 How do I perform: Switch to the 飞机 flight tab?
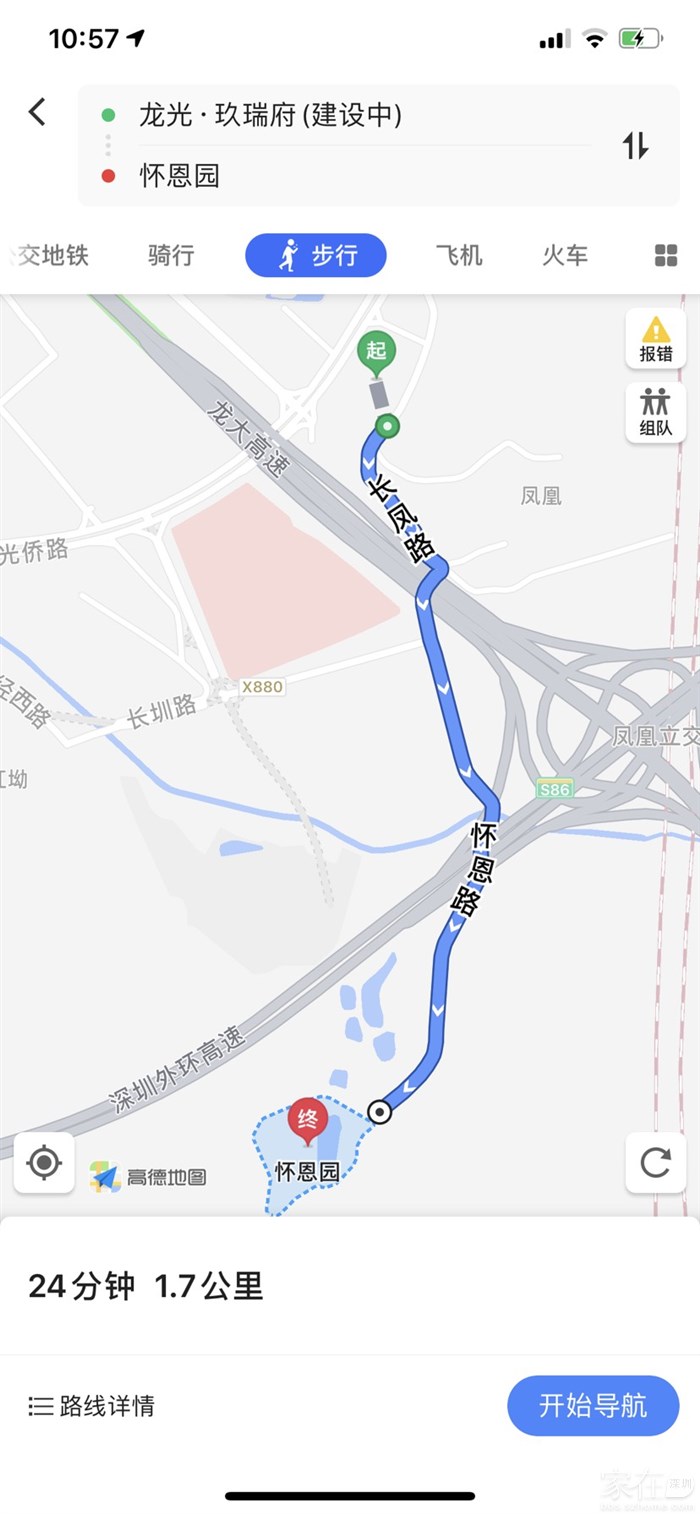pyautogui.click(x=459, y=256)
